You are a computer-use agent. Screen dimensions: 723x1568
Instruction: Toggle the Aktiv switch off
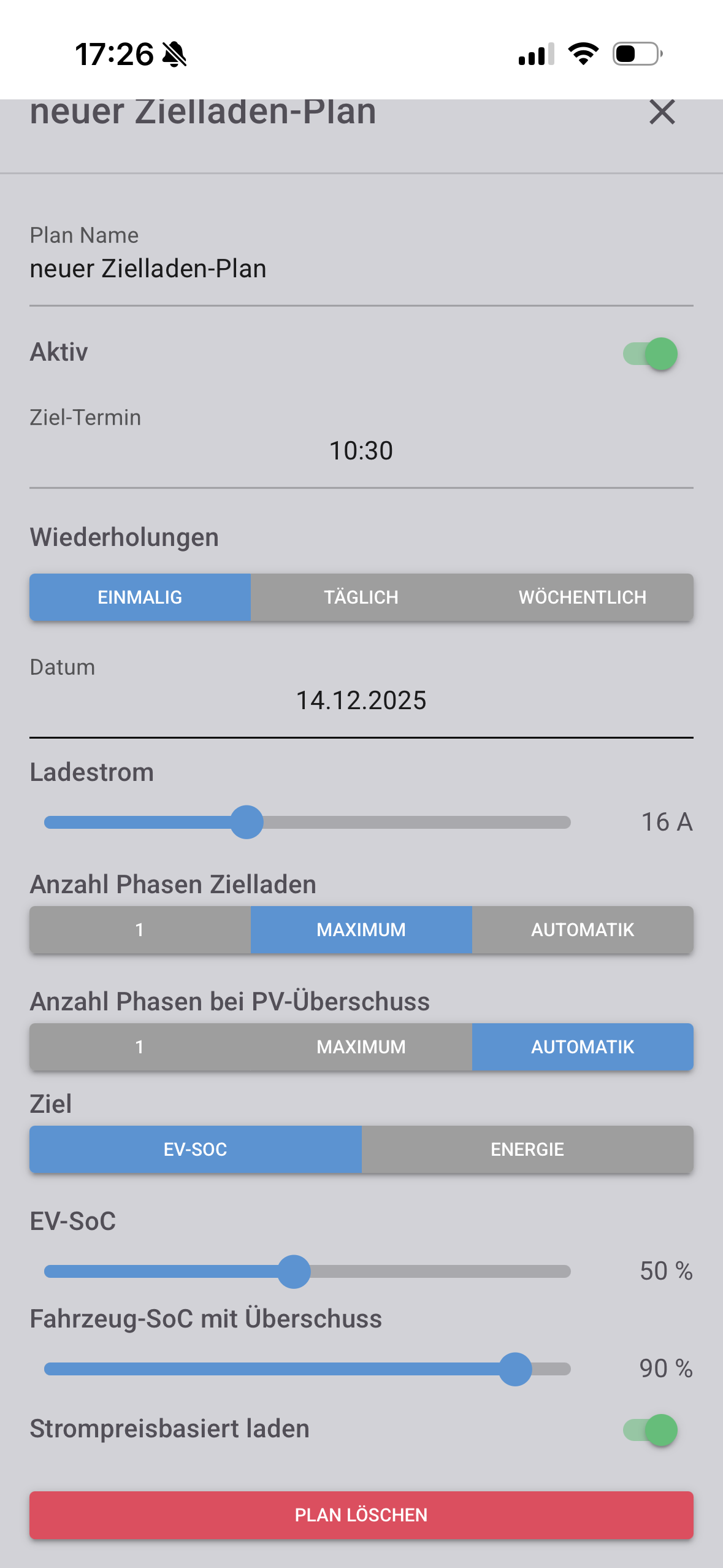[651, 354]
